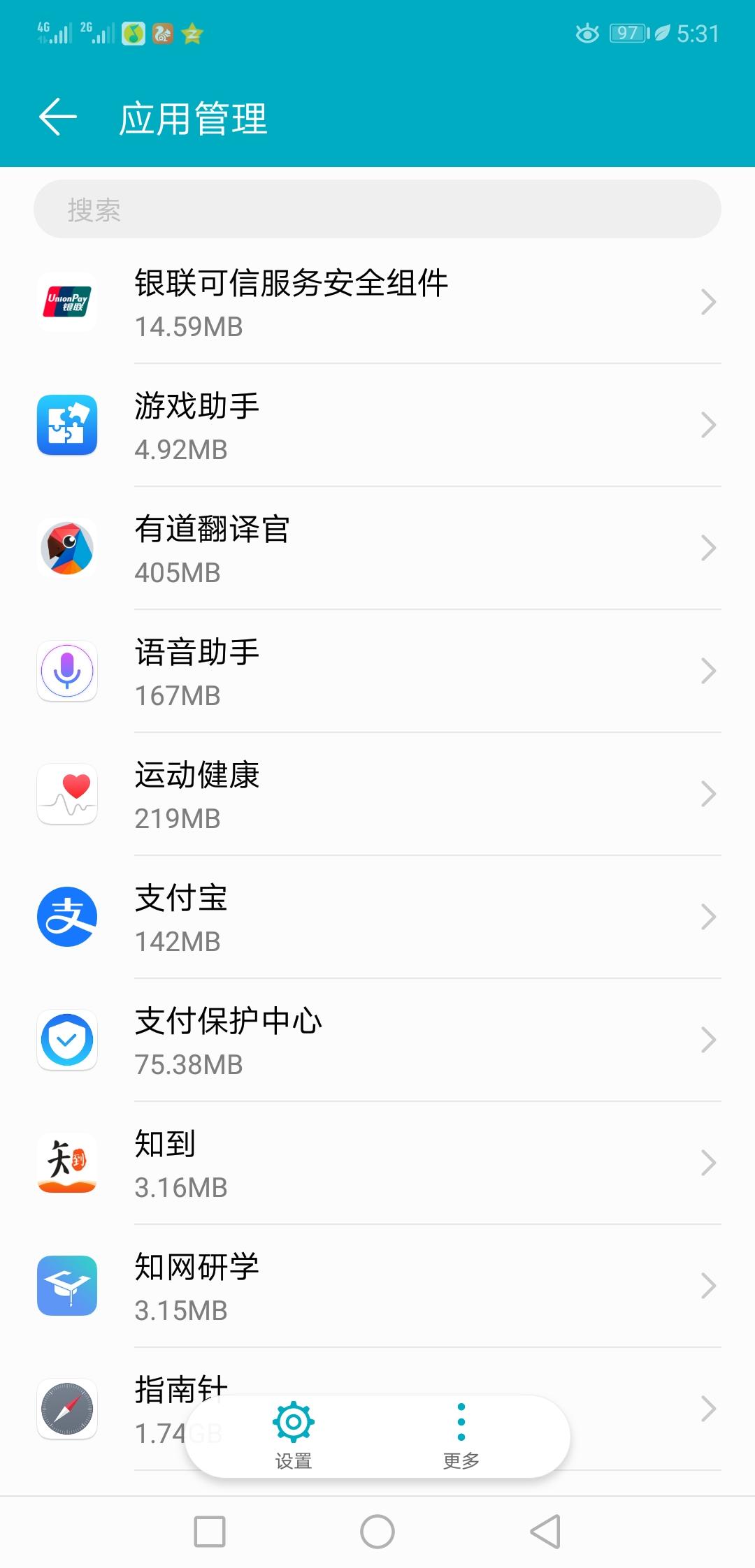Go back from 应用管理

point(58,117)
